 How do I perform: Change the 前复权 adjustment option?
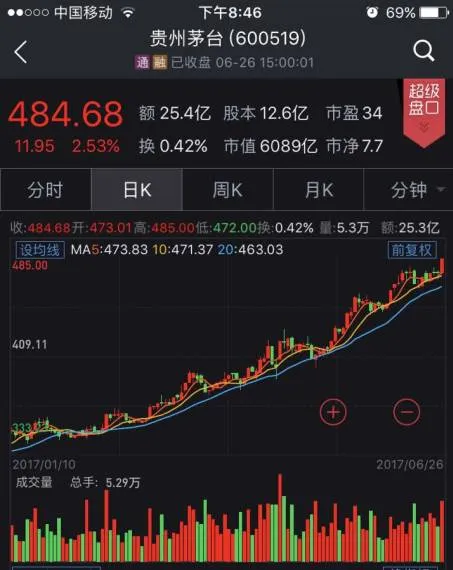click(412, 250)
